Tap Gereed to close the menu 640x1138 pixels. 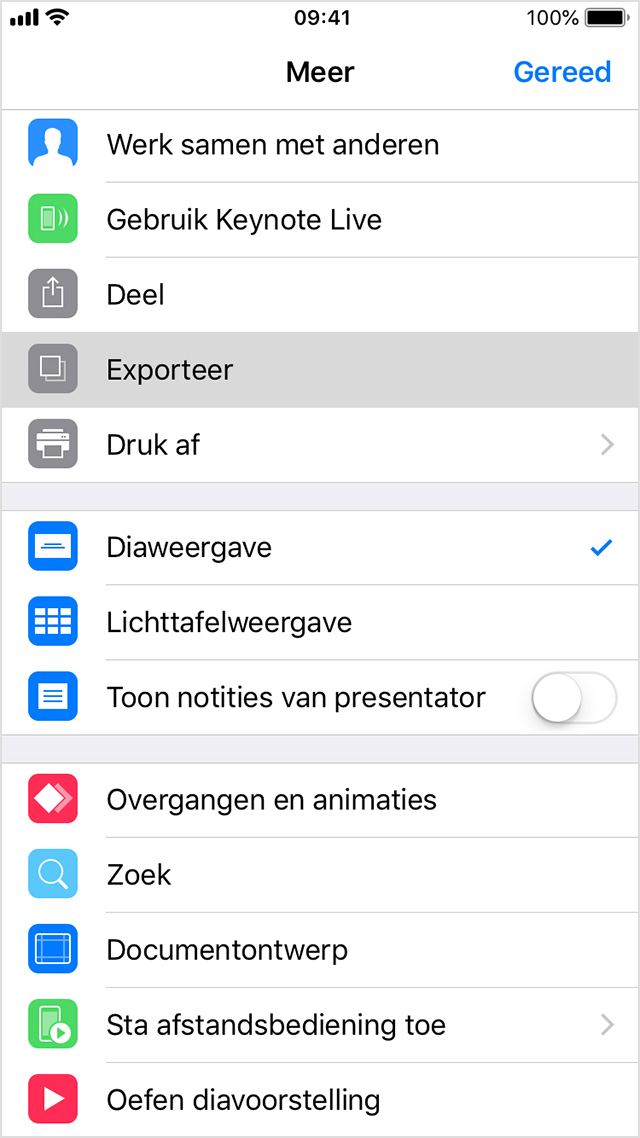pos(562,72)
